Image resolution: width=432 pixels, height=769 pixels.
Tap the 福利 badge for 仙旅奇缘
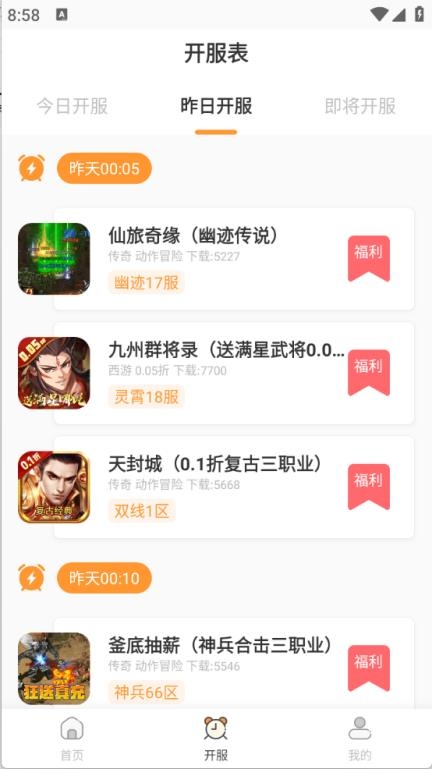pyautogui.click(x=369, y=258)
